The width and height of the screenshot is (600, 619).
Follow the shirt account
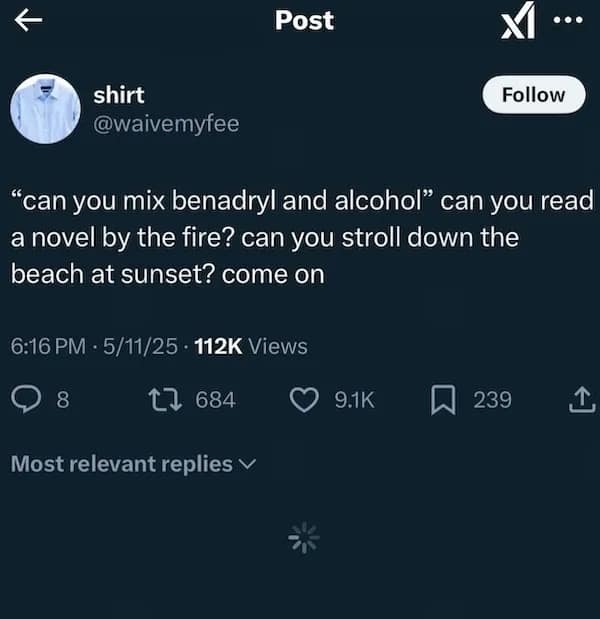coord(533,95)
